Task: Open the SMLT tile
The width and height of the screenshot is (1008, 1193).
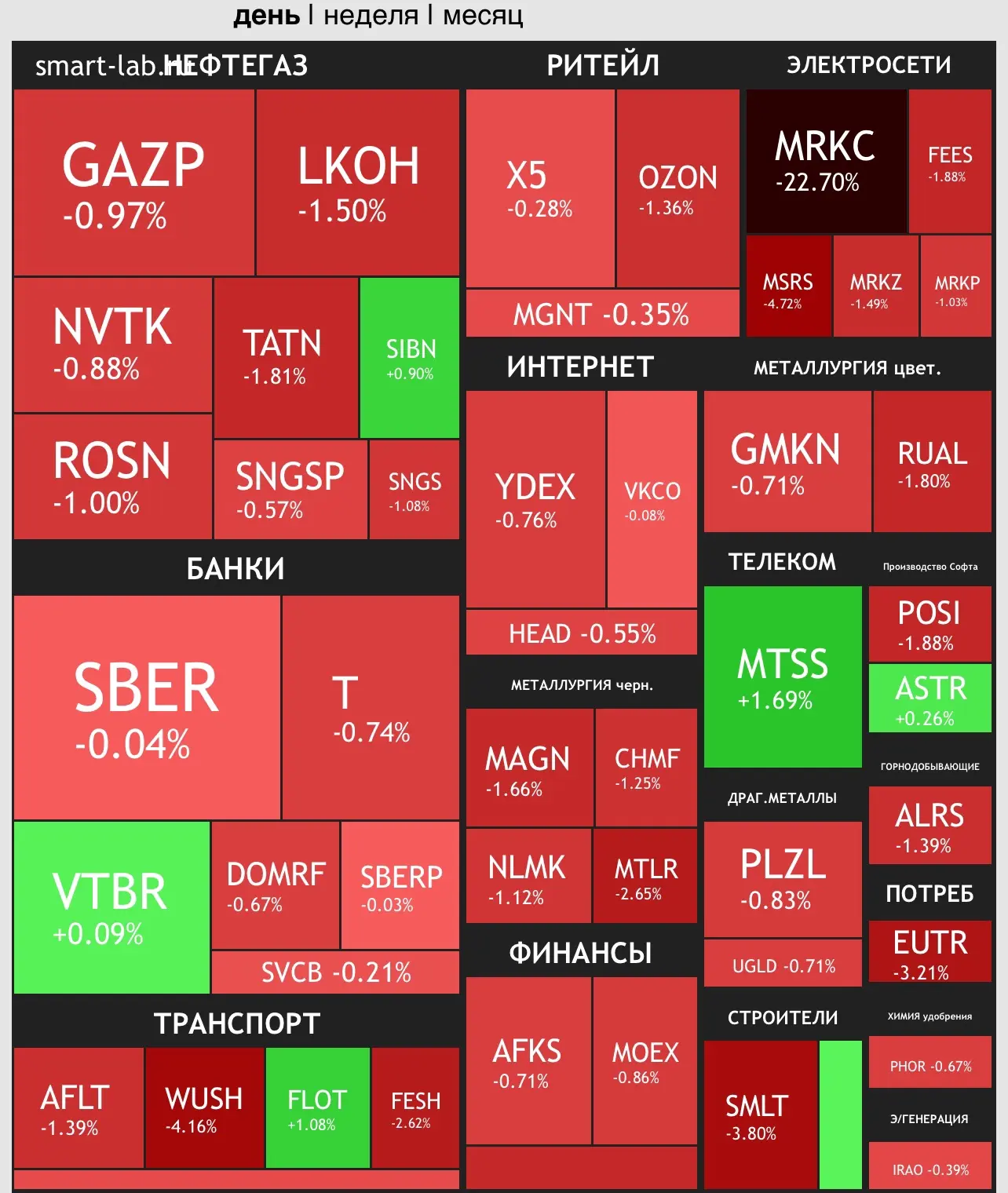Action: (761, 1115)
